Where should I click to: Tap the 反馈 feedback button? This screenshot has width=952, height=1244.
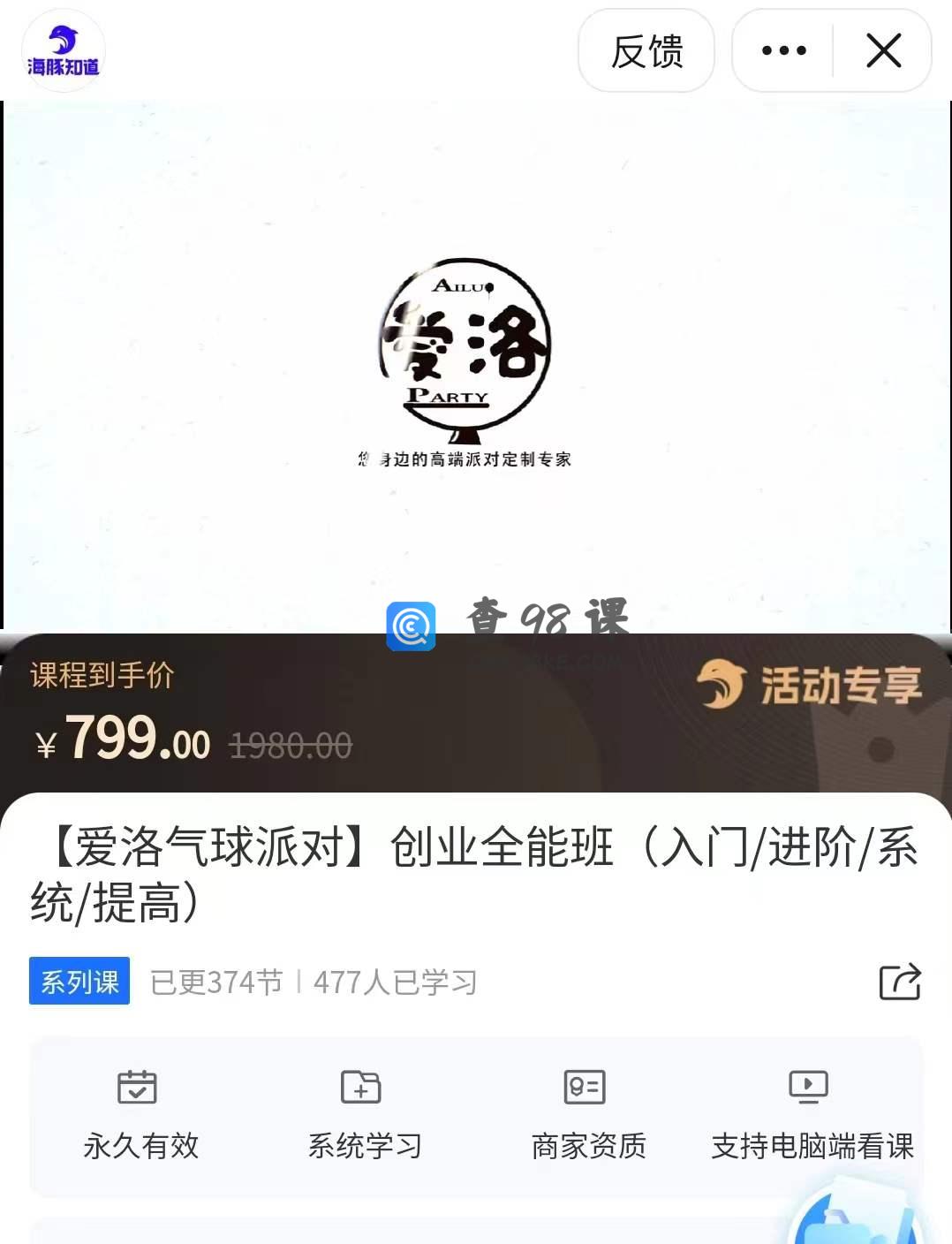[646, 51]
